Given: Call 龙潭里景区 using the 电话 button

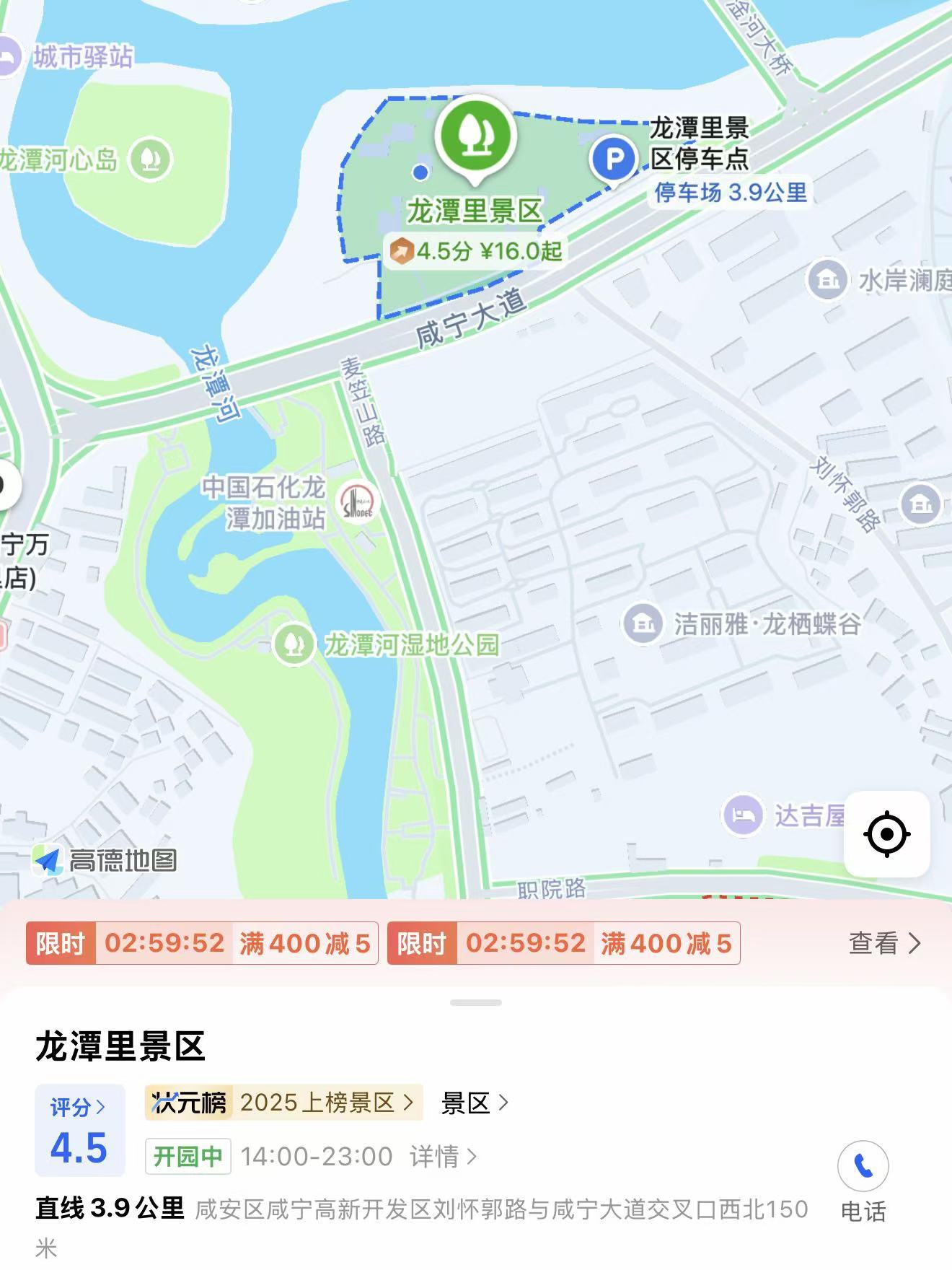Looking at the screenshot, I should point(863,1166).
